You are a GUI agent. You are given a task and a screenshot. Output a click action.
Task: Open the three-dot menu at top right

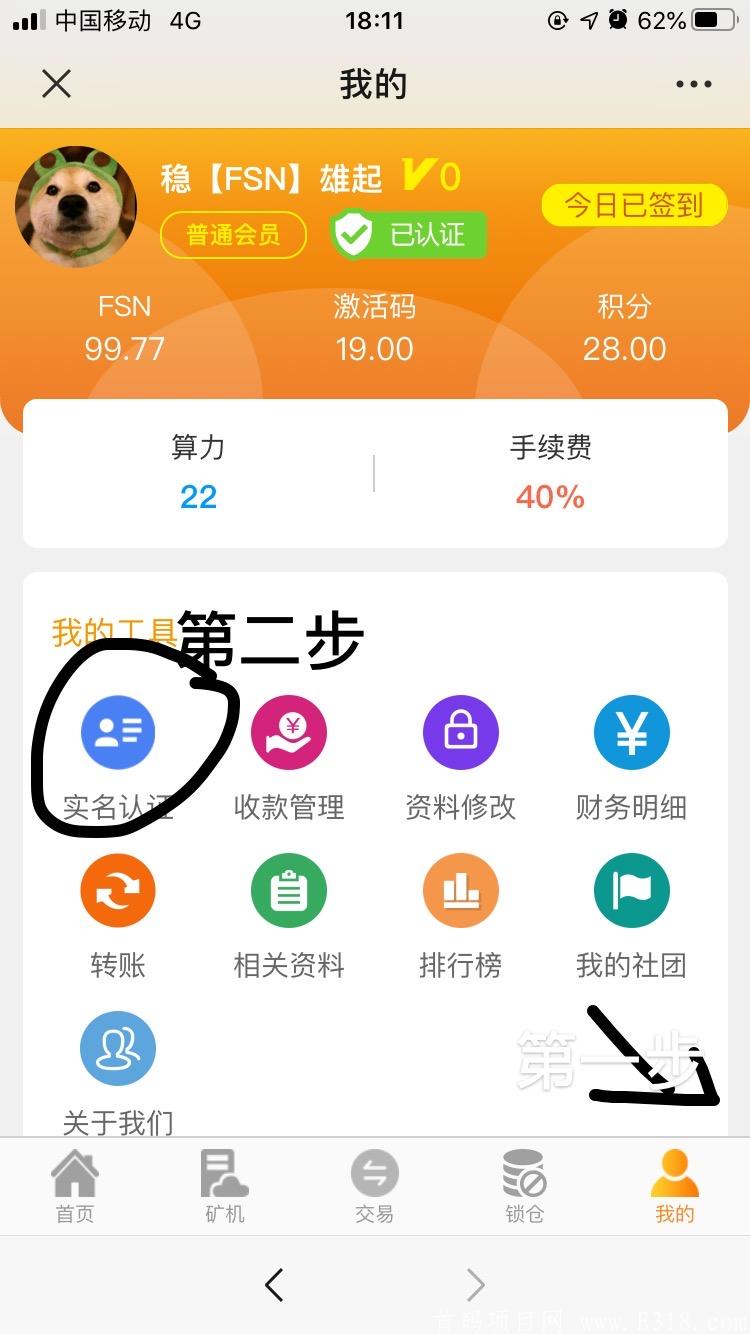coord(693,84)
